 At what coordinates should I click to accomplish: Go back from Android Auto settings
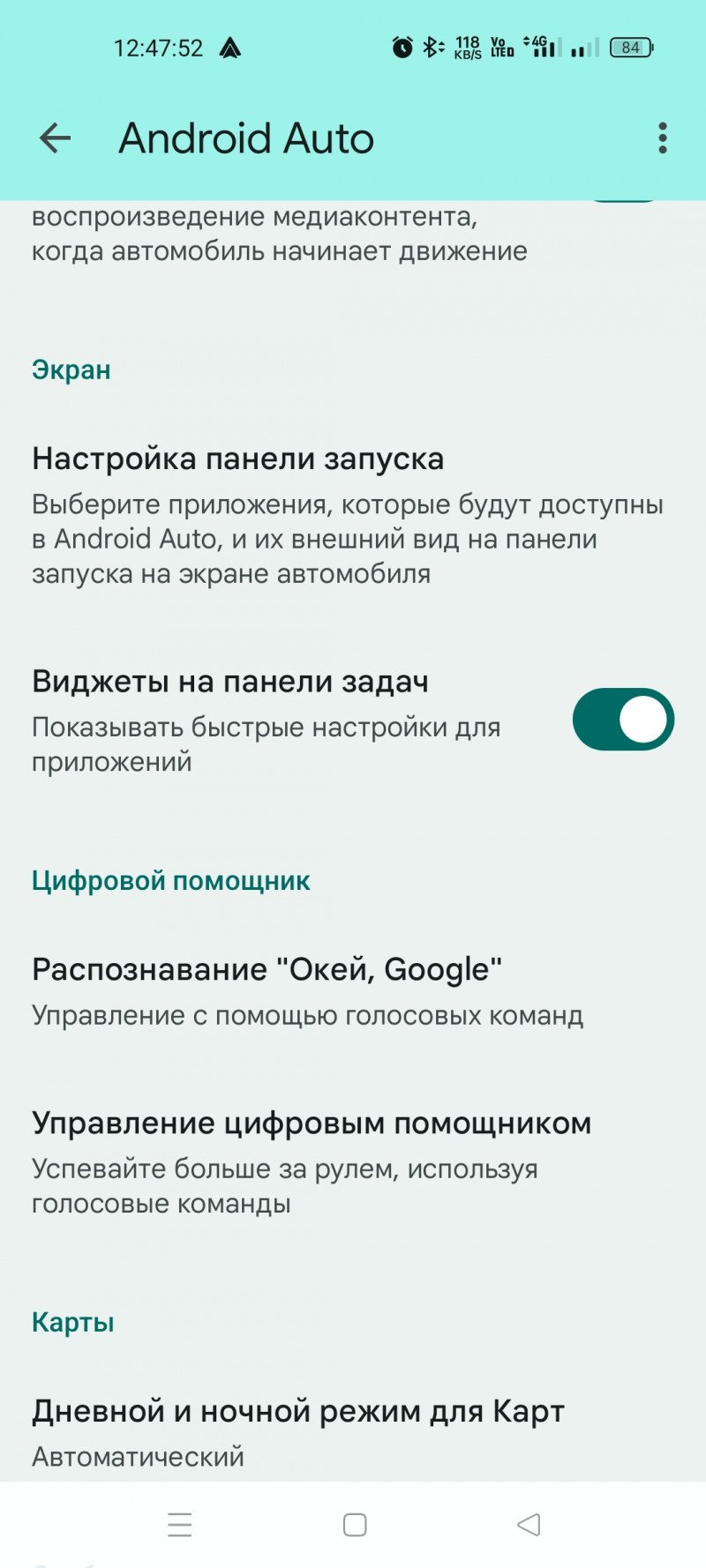pyautogui.click(x=55, y=138)
